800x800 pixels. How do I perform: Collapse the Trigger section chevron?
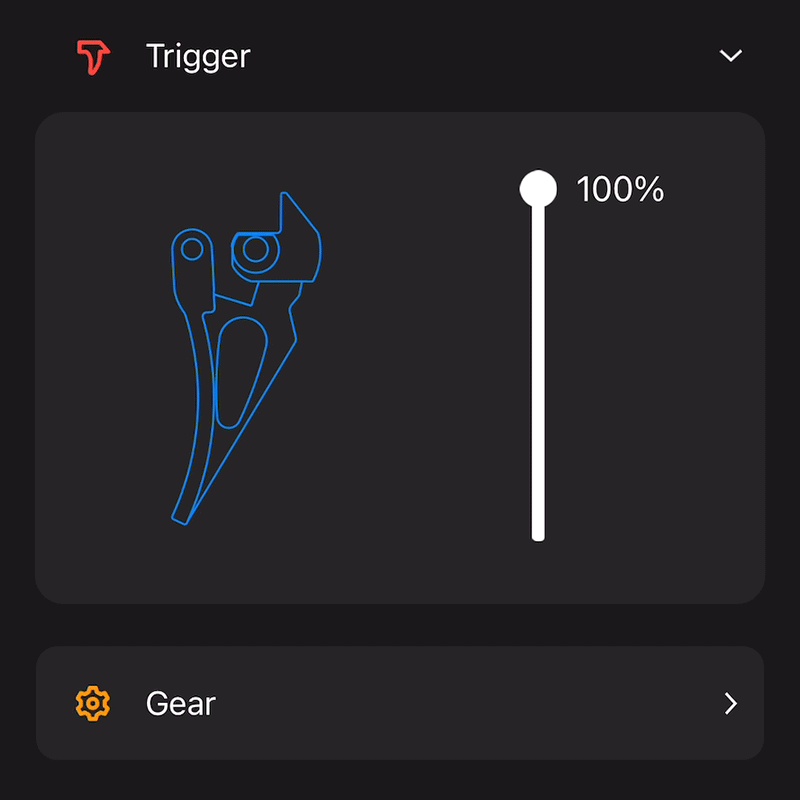pyautogui.click(x=731, y=56)
